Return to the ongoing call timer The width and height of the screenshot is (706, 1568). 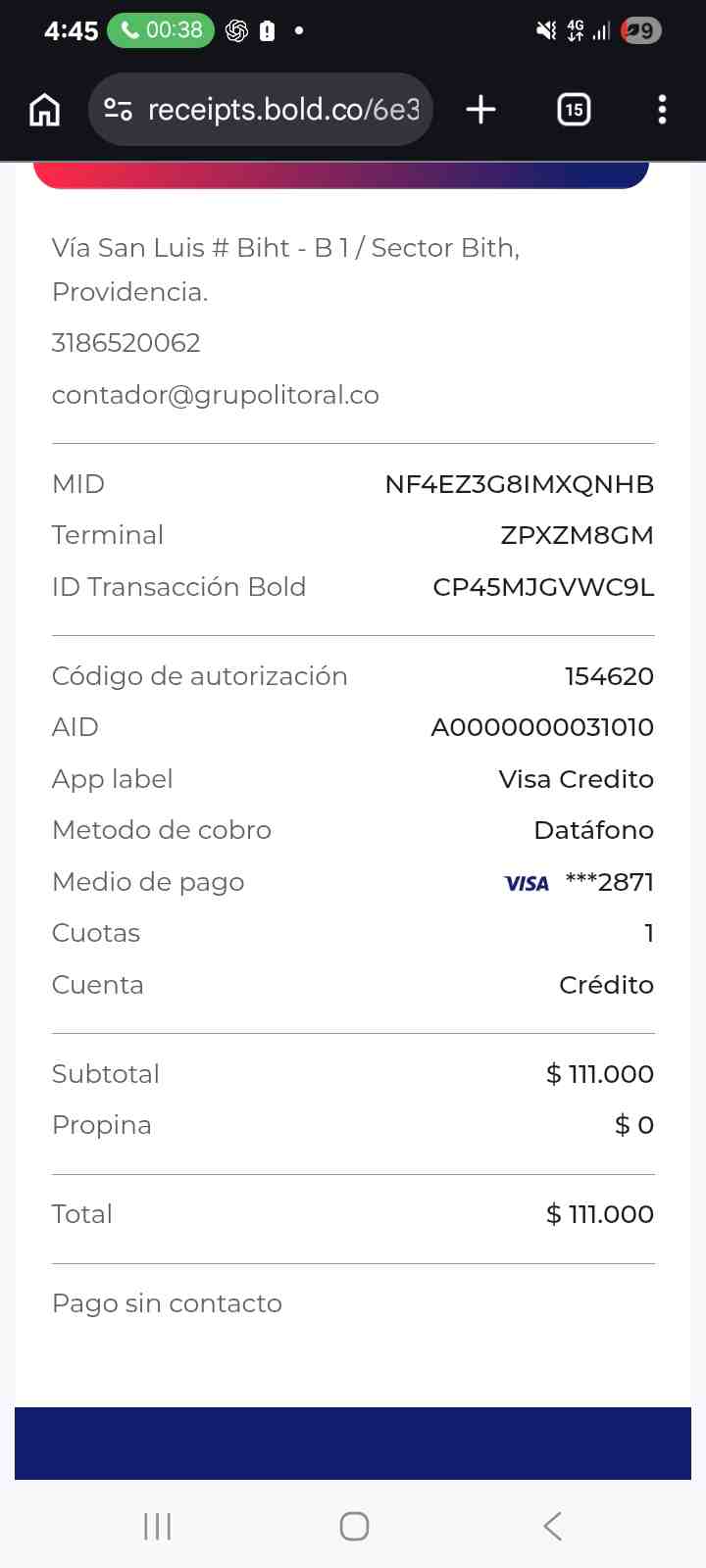[161, 30]
